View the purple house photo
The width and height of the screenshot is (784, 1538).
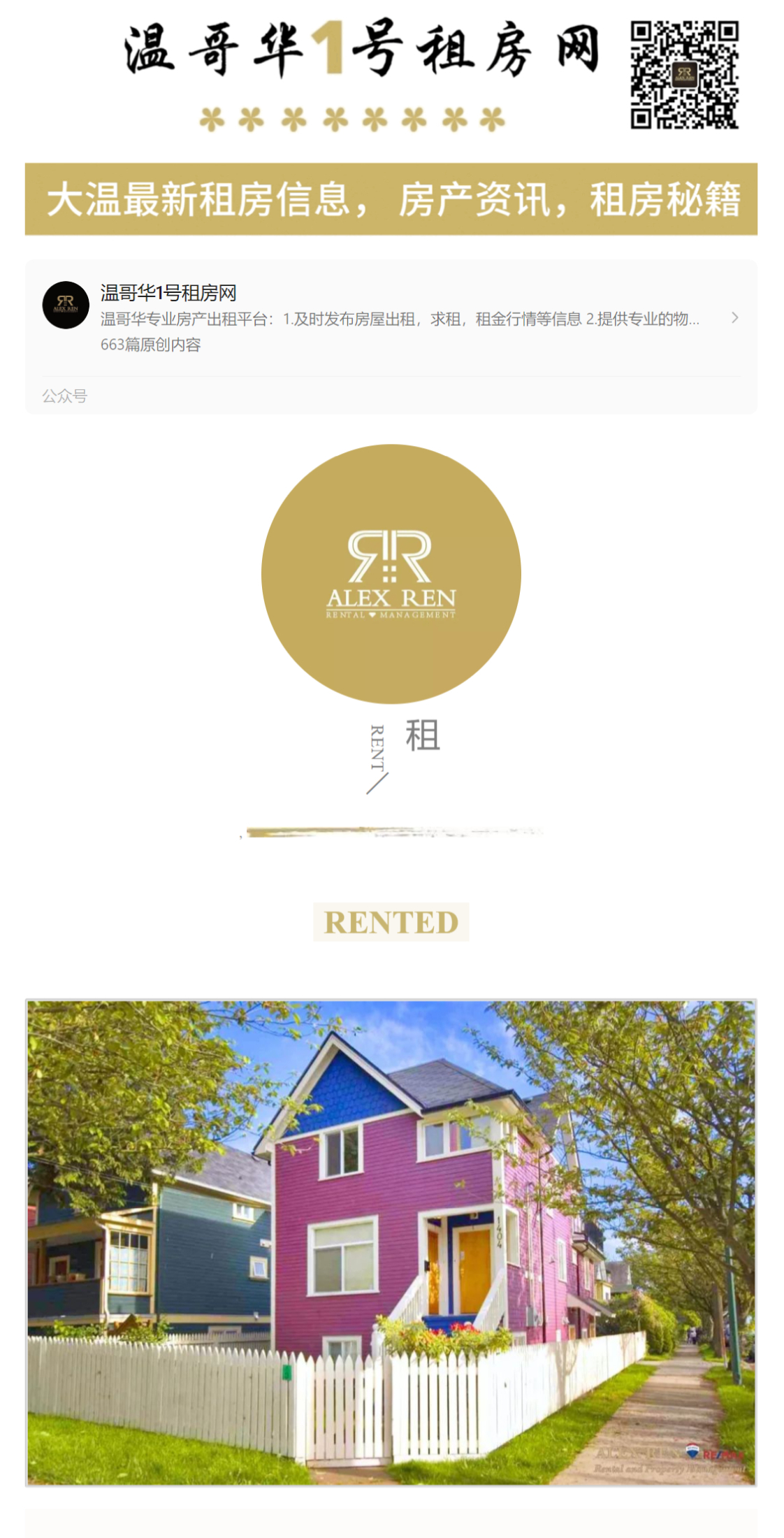tap(391, 1242)
